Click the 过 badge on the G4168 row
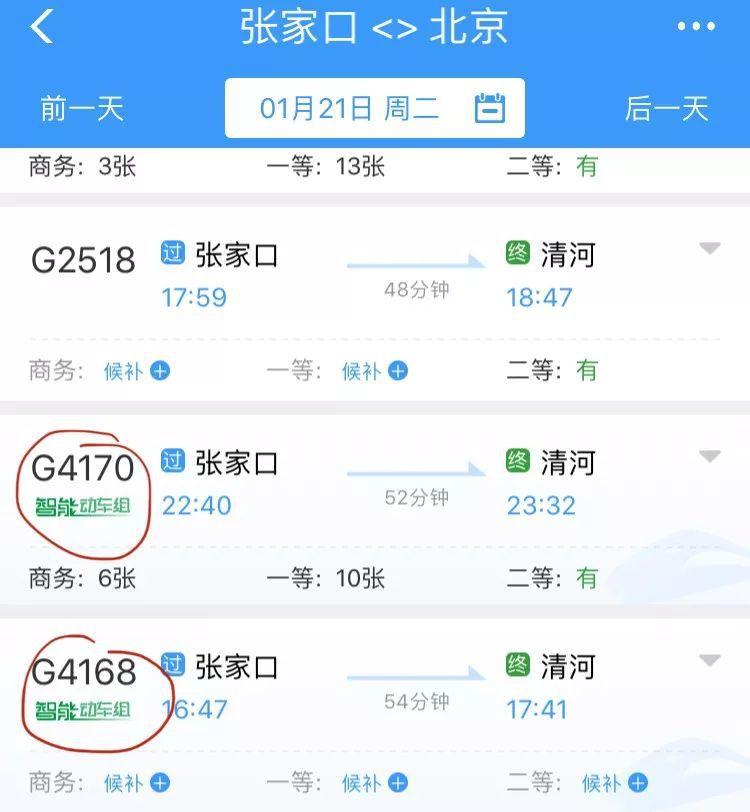Viewport: 750px width, 812px height. pos(172,663)
